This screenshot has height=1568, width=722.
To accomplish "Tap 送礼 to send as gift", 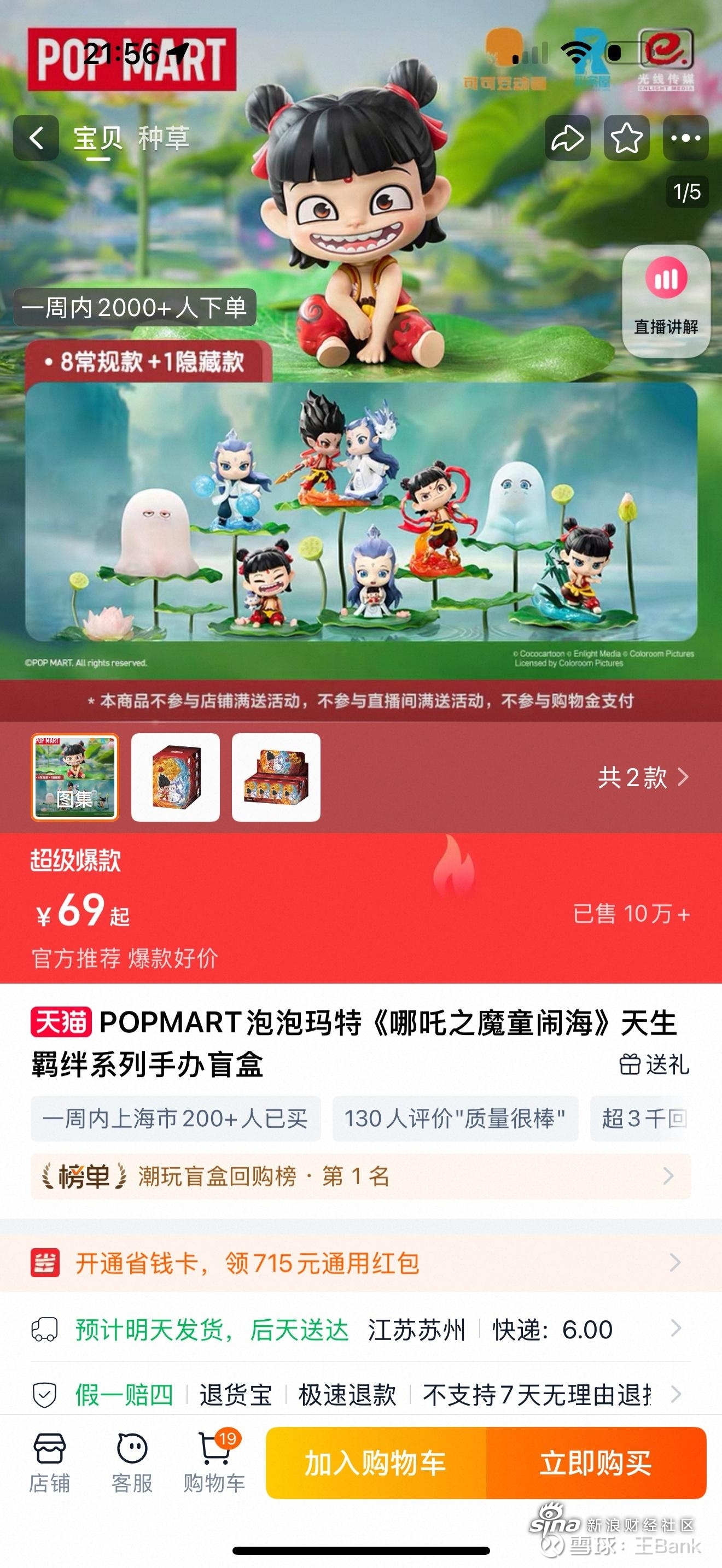I will click(x=654, y=1064).
